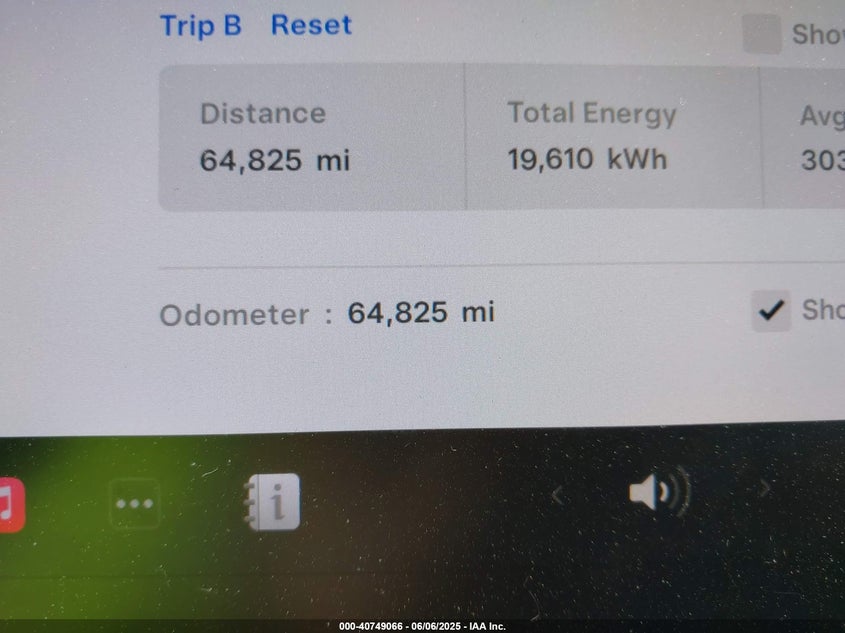Reset the Trip B counter
Screen dimensions: 845x633
pos(311,25)
